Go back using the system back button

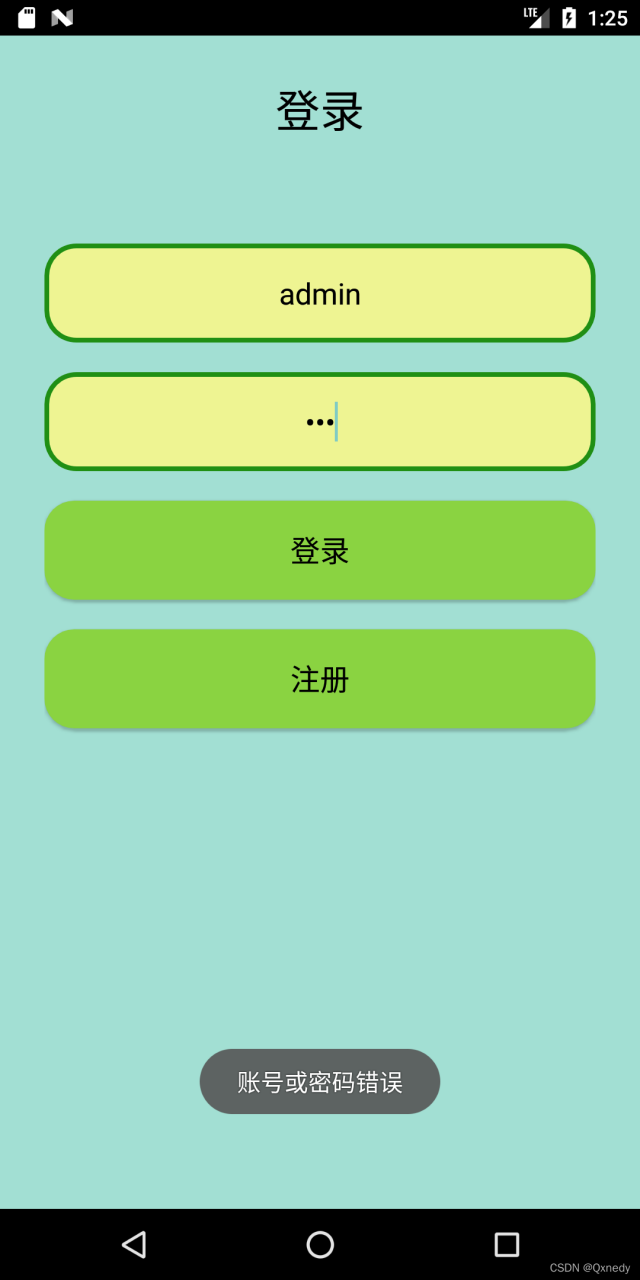(134, 1244)
